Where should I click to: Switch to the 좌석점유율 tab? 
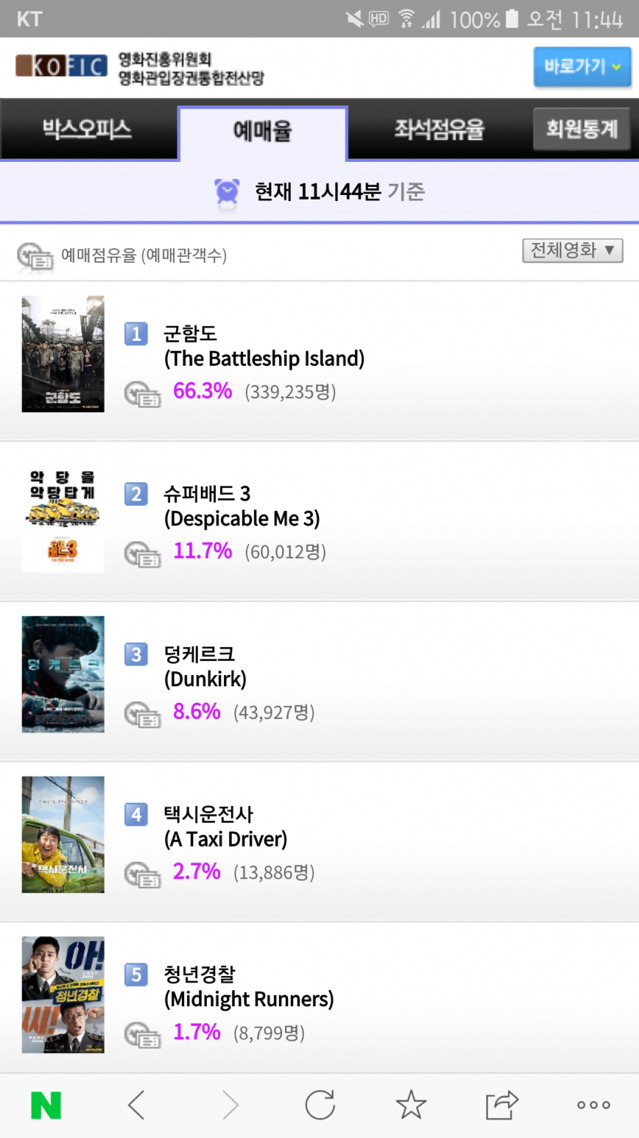438,130
